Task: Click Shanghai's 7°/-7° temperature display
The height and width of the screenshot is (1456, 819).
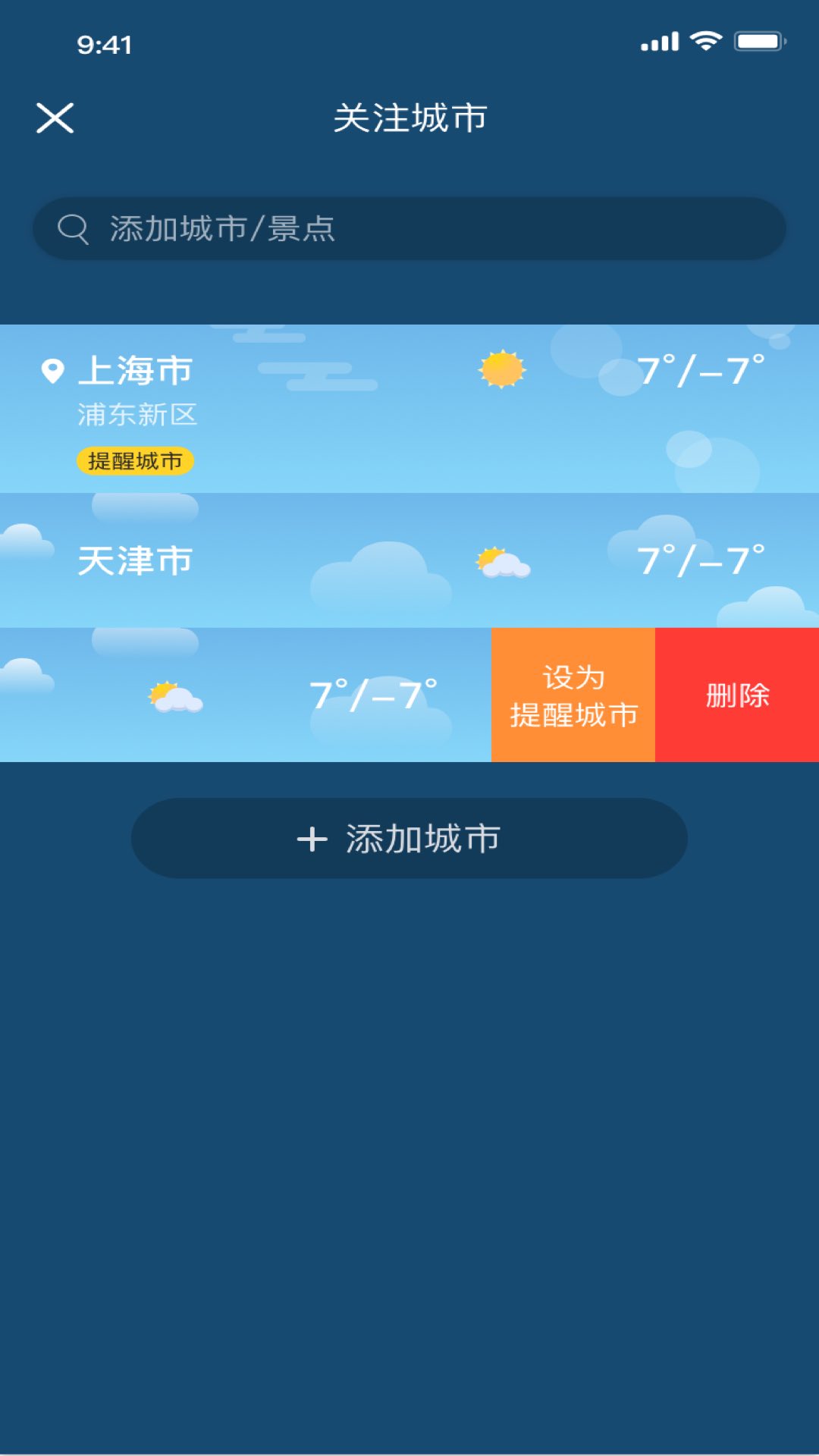Action: coord(701,371)
